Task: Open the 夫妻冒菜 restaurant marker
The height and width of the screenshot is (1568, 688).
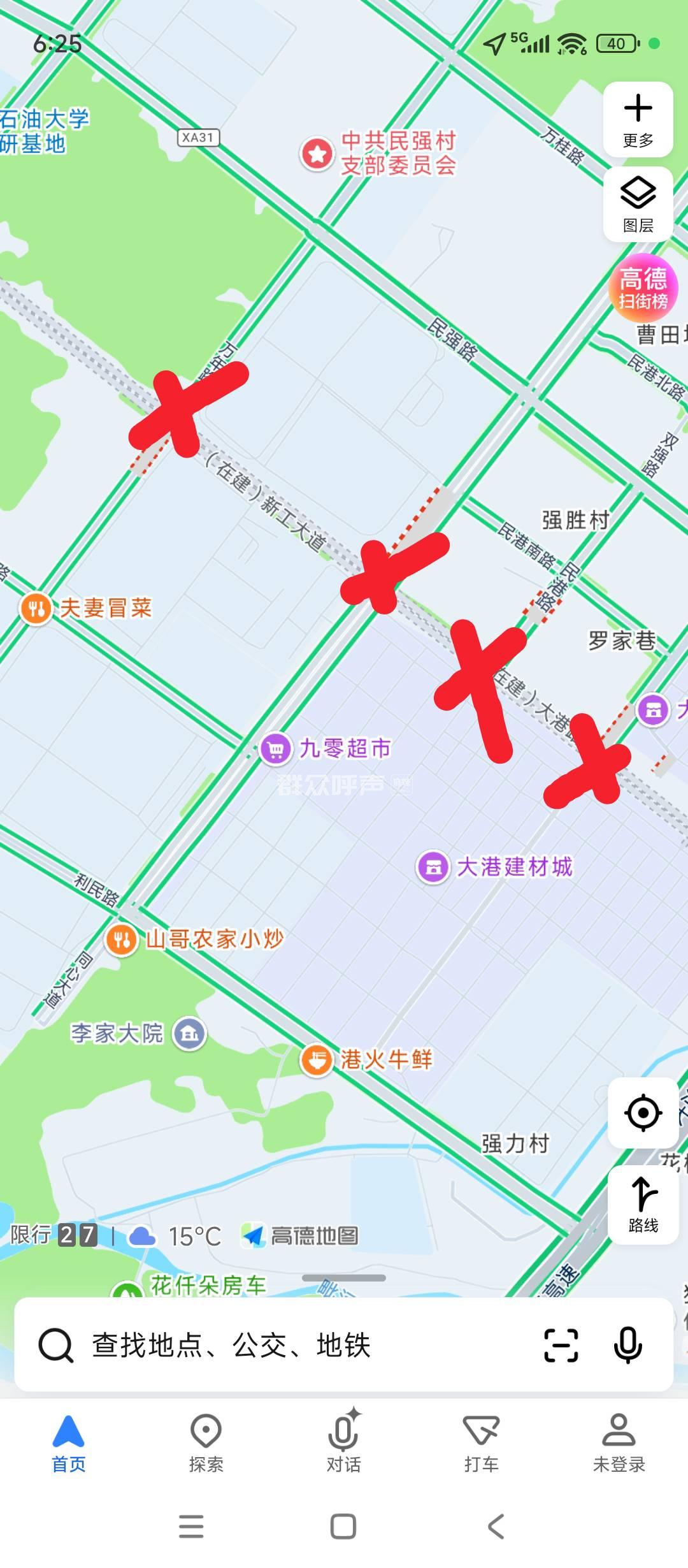Action: click(x=36, y=609)
